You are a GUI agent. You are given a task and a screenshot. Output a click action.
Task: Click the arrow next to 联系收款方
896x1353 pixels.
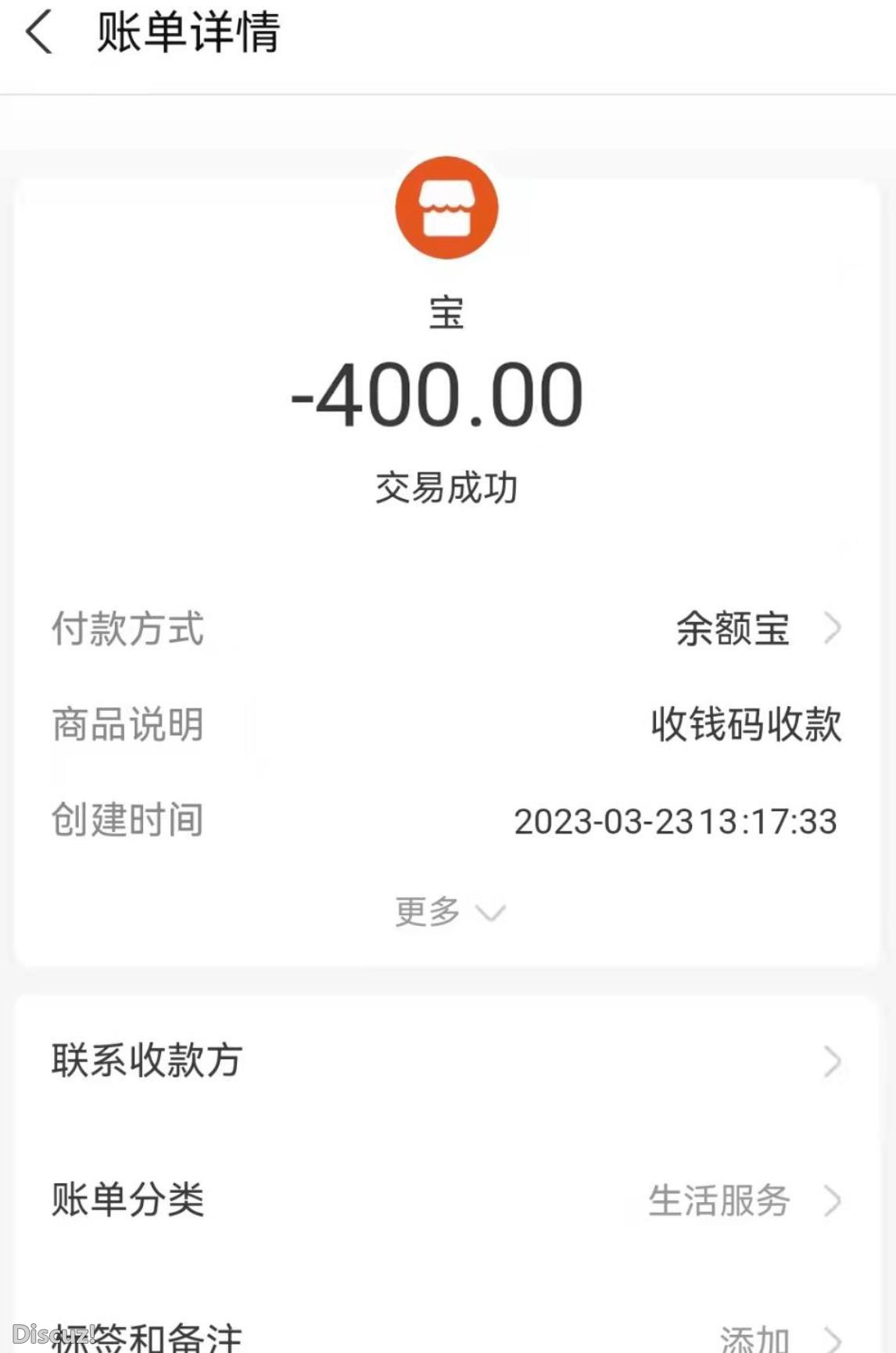point(832,1061)
